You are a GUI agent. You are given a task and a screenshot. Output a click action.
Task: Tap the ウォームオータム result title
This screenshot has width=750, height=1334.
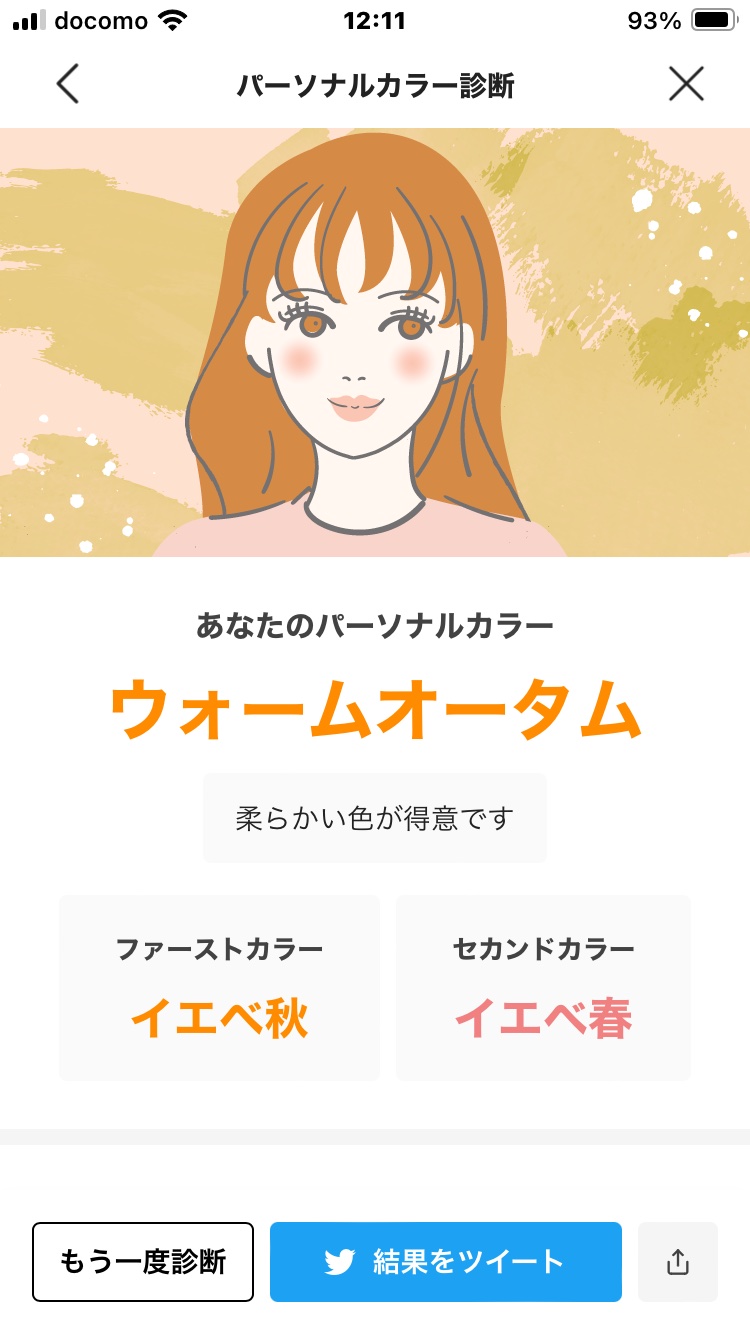[375, 708]
